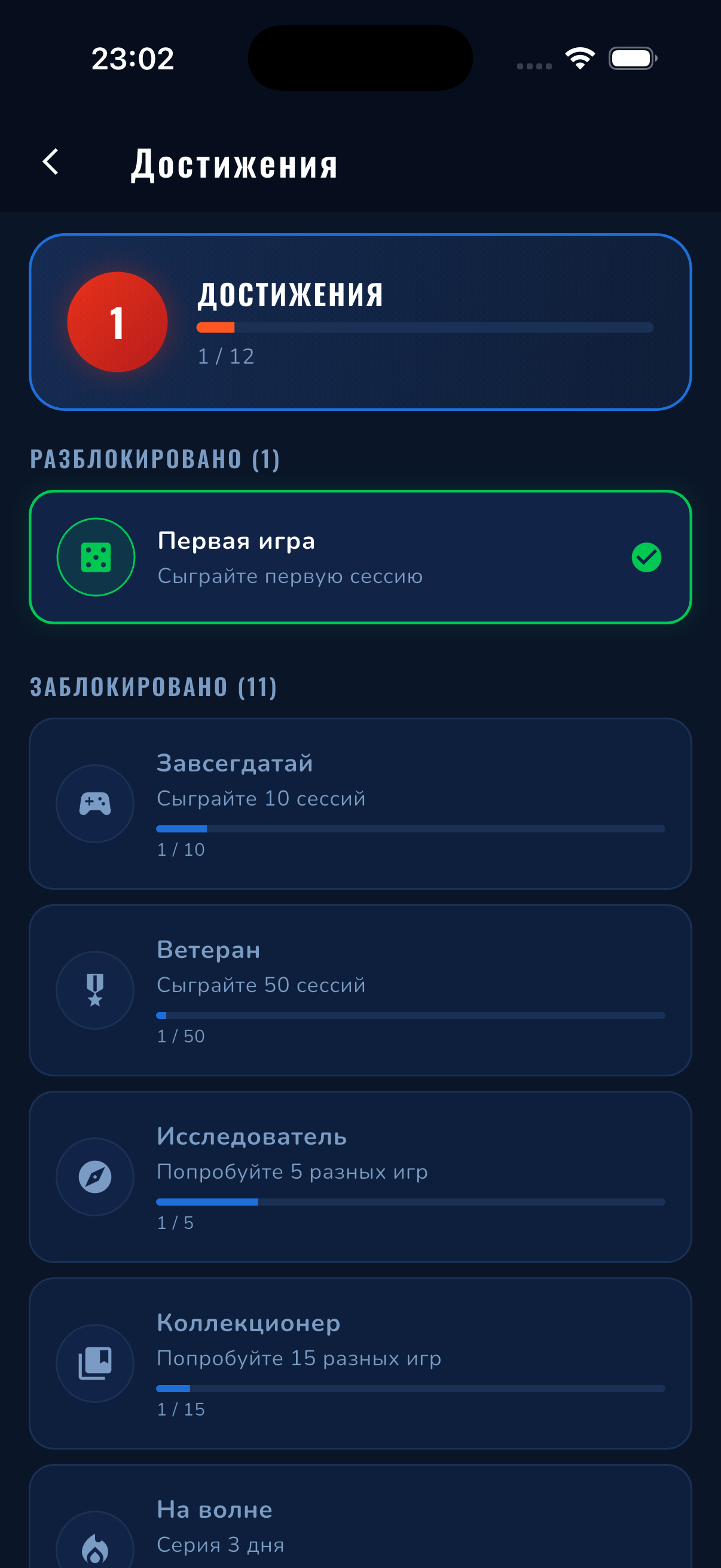Tap the back chevron next to Достижения
Viewport: 721px width, 1568px height.
click(x=51, y=163)
